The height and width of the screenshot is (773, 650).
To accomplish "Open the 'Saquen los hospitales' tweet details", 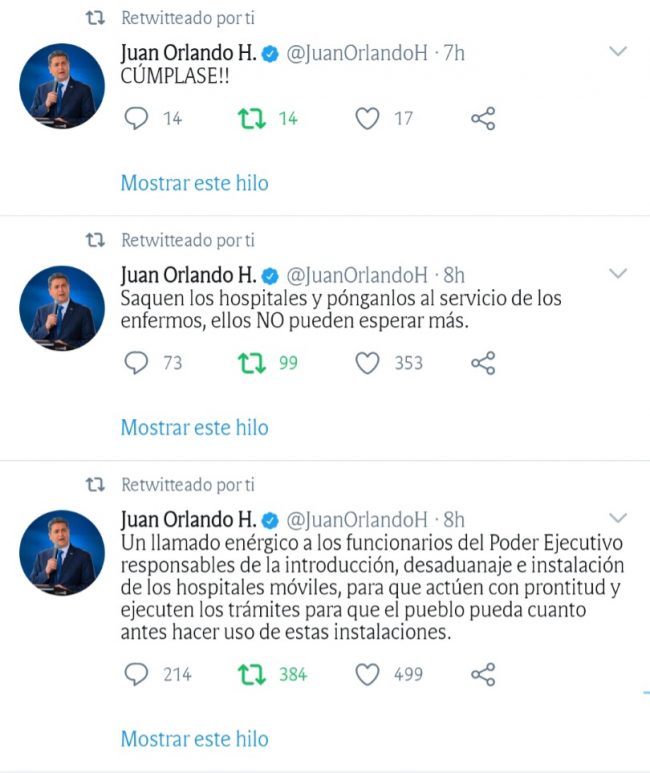I will click(340, 309).
